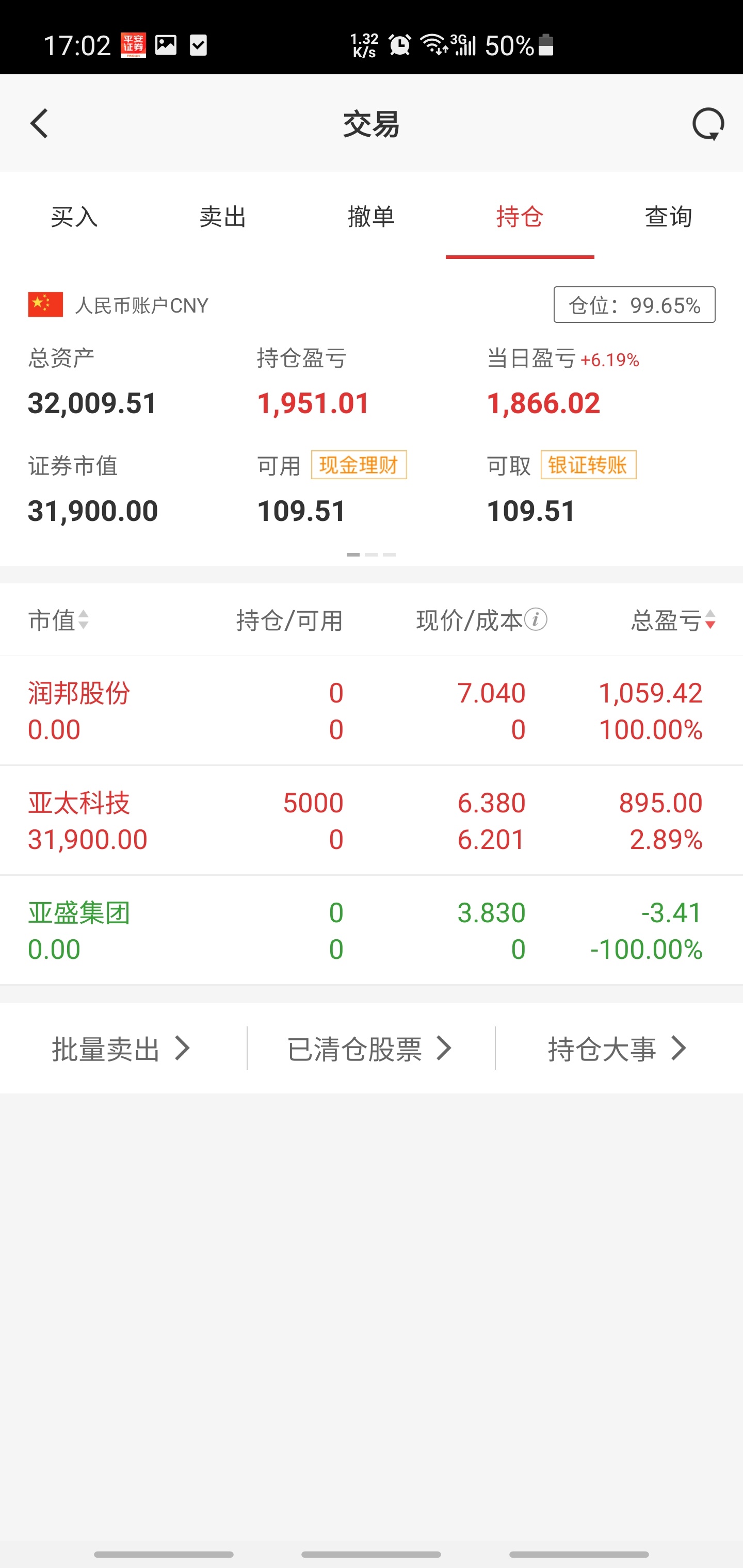Open the alarm clock status bar icon
The height and width of the screenshot is (1568, 743).
coord(399,44)
